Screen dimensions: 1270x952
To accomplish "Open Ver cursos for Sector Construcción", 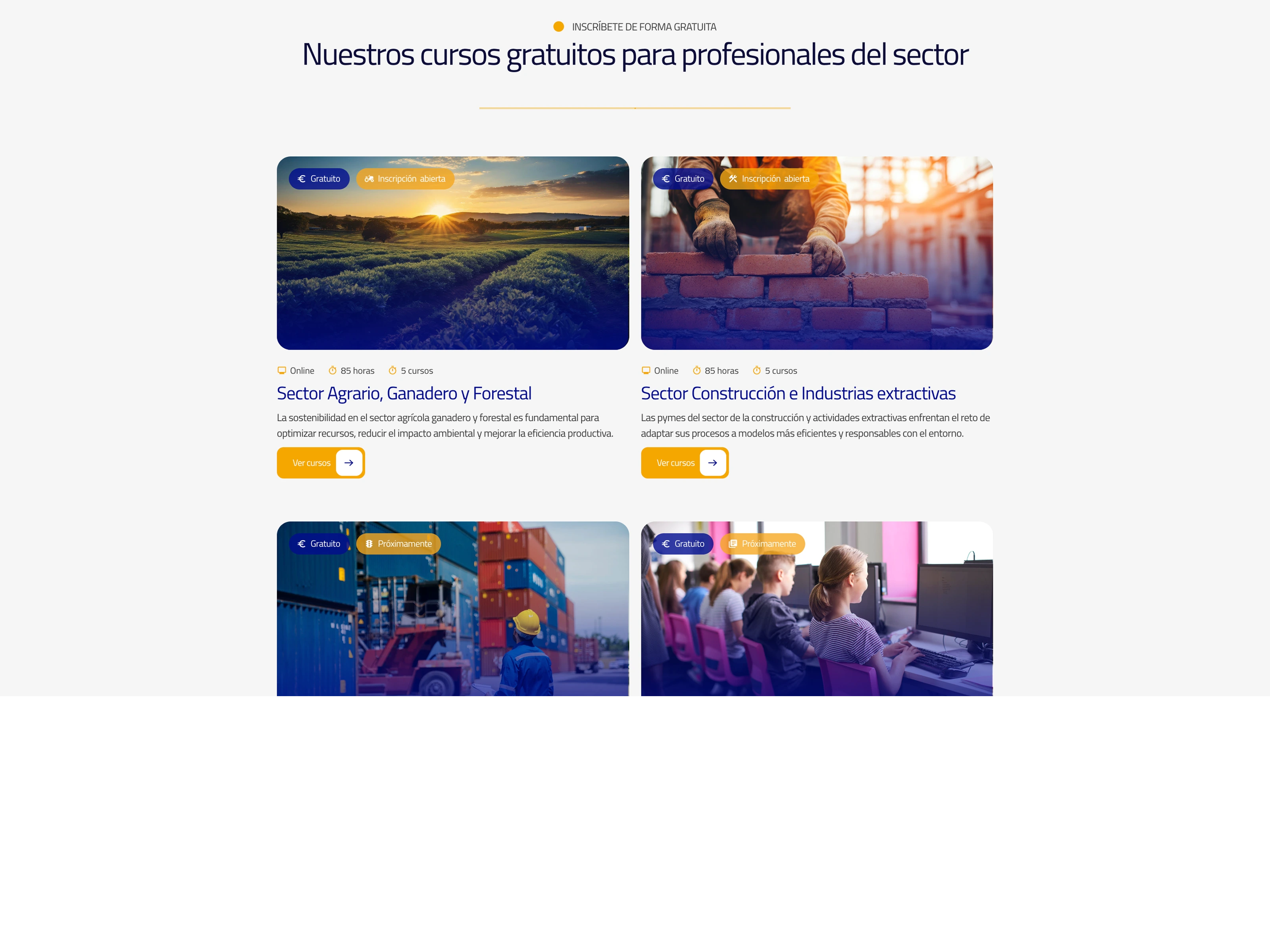I will pyautogui.click(x=684, y=463).
